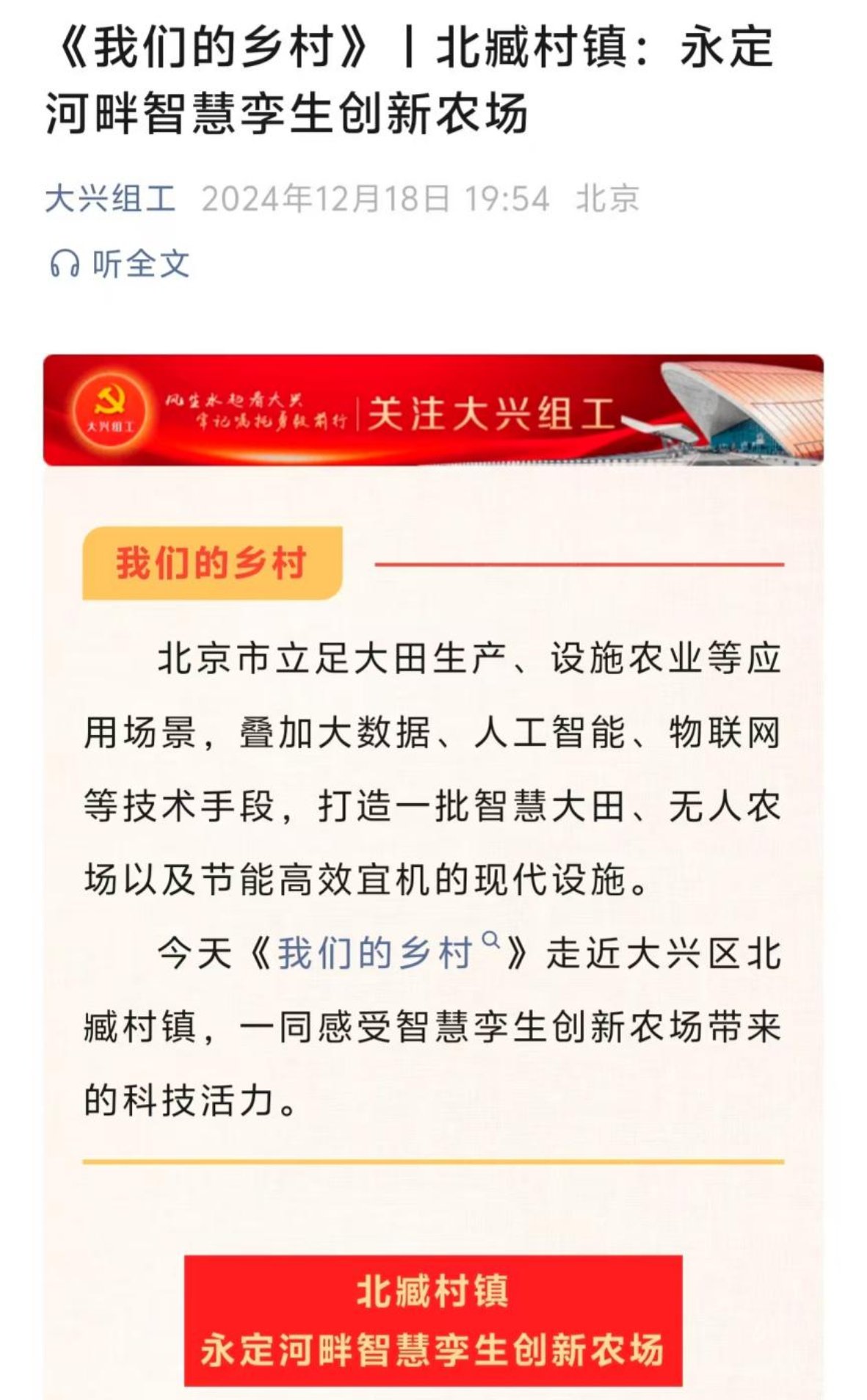Image resolution: width=867 pixels, height=1400 pixels.
Task: Tap the 关注大兴组工 follow banner
Action: [432, 411]
